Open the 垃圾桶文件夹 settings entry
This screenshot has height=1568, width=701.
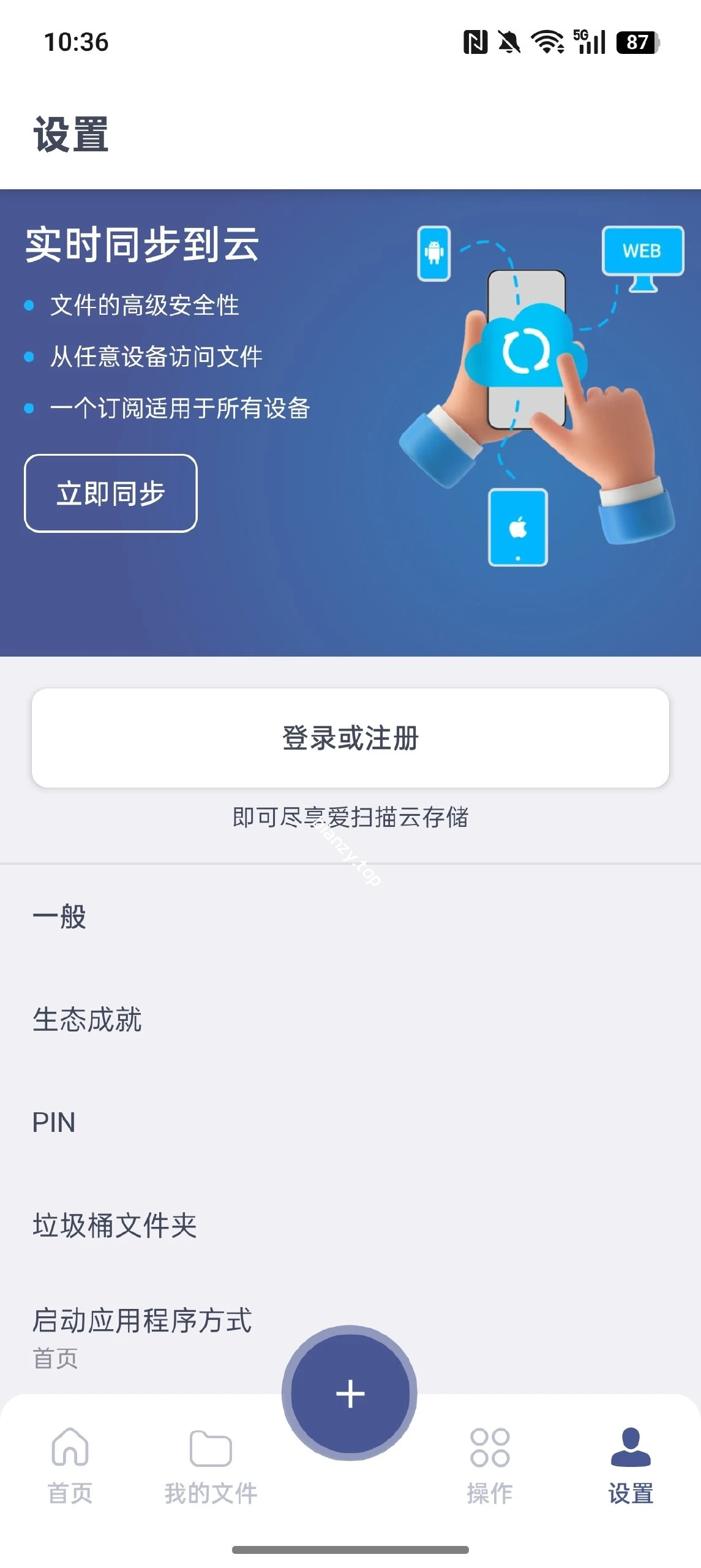coord(115,1225)
